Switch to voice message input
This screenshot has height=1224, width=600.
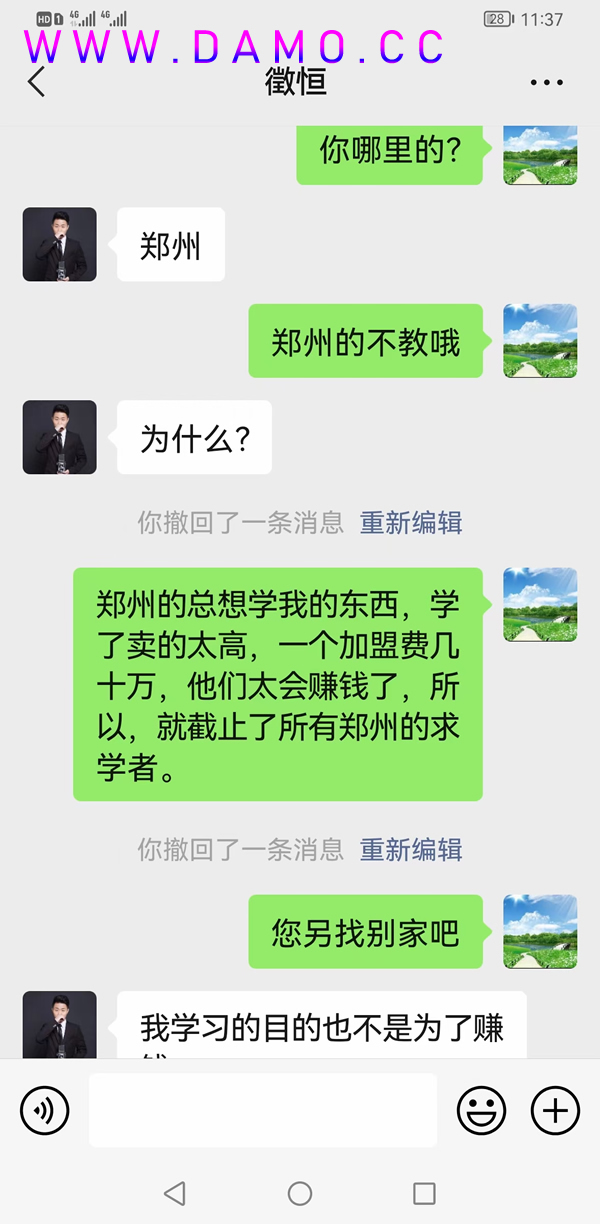[45, 1110]
